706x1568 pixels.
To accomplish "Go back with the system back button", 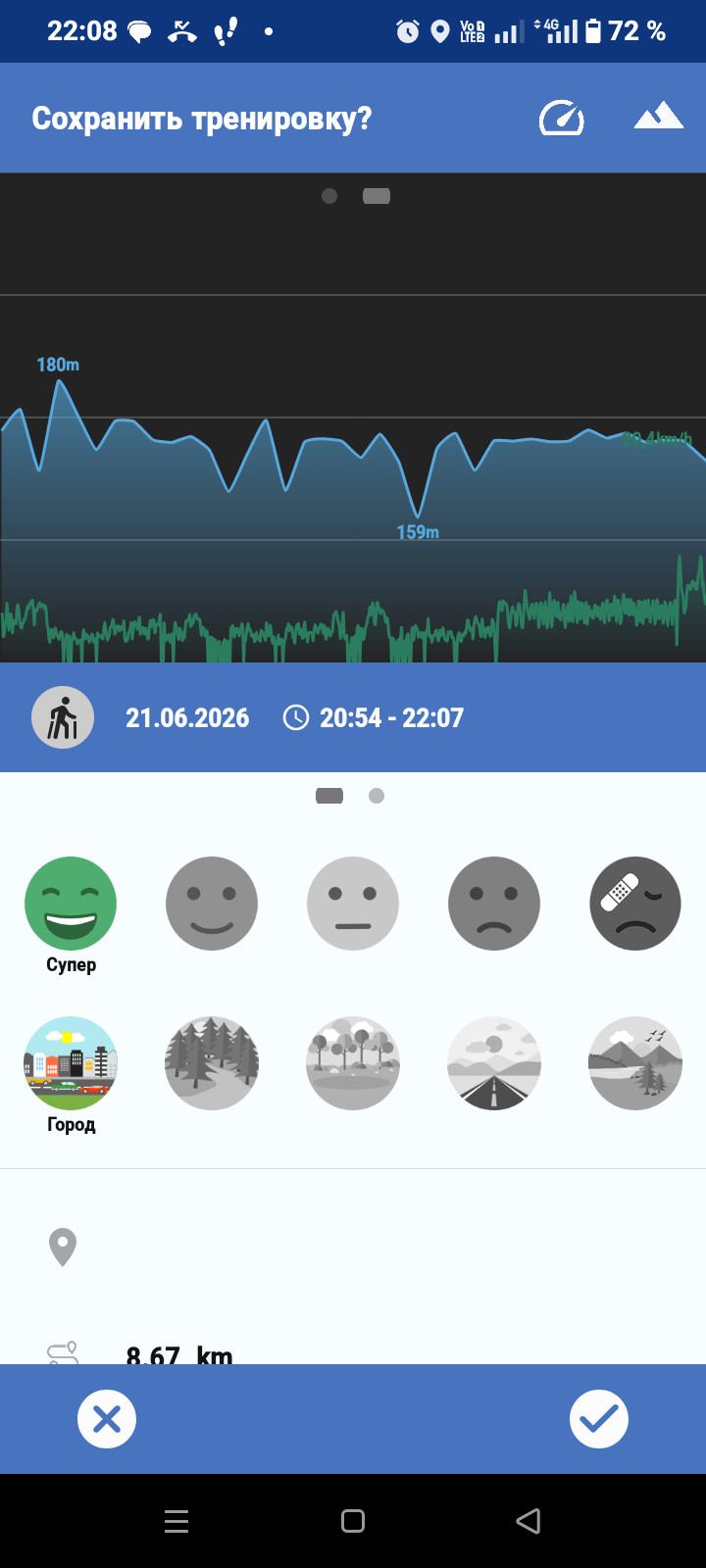I will (x=529, y=1521).
